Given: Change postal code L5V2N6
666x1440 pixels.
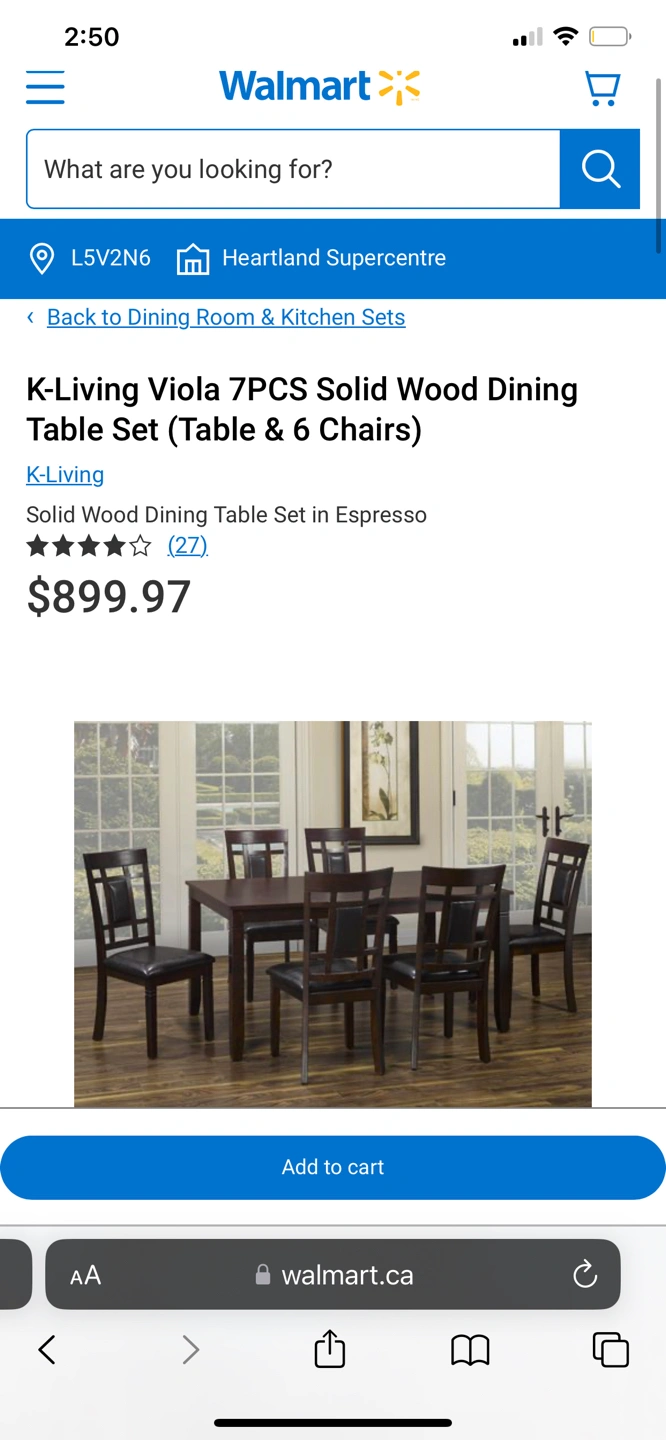Looking at the screenshot, I should [91, 258].
